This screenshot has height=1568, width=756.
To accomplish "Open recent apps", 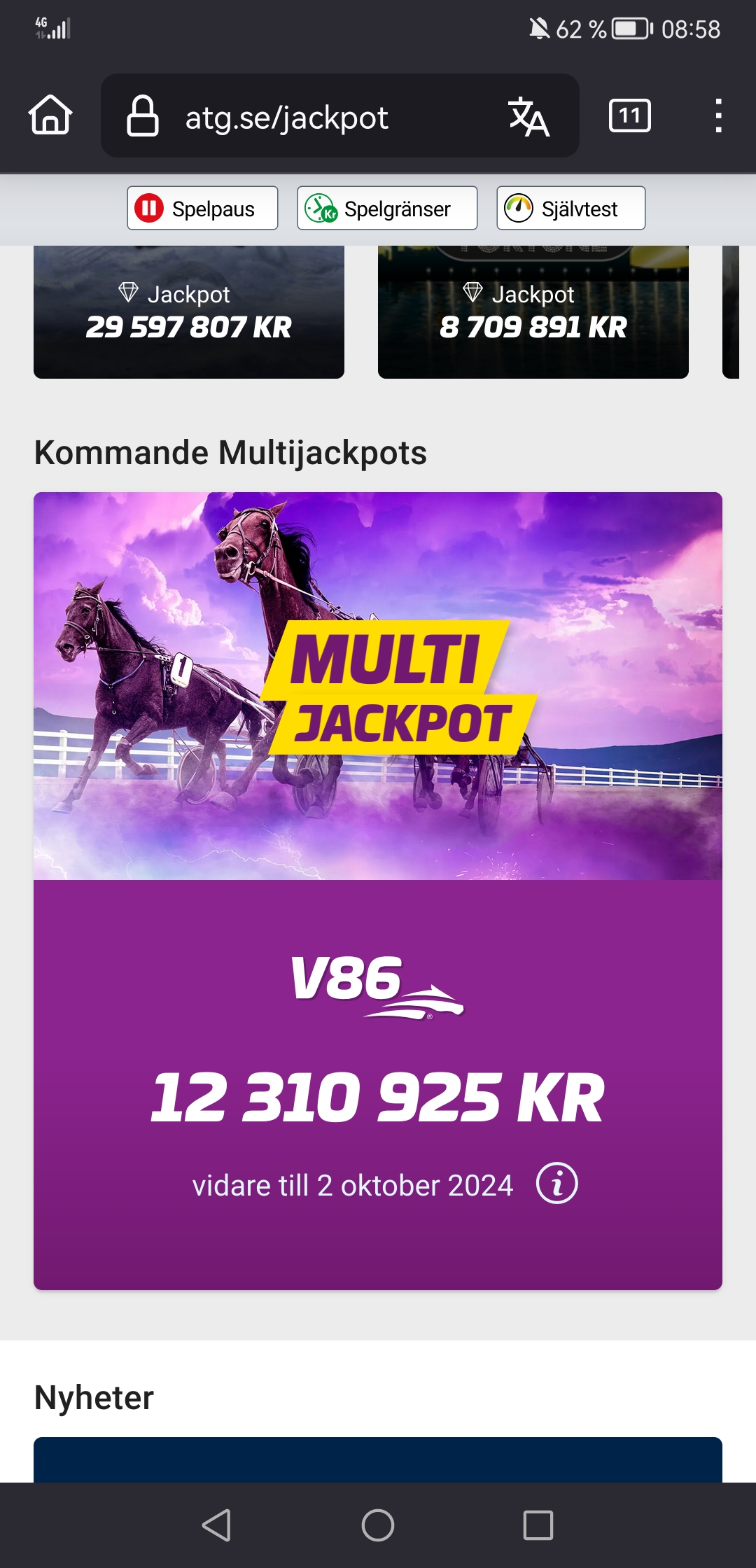I will [538, 1525].
